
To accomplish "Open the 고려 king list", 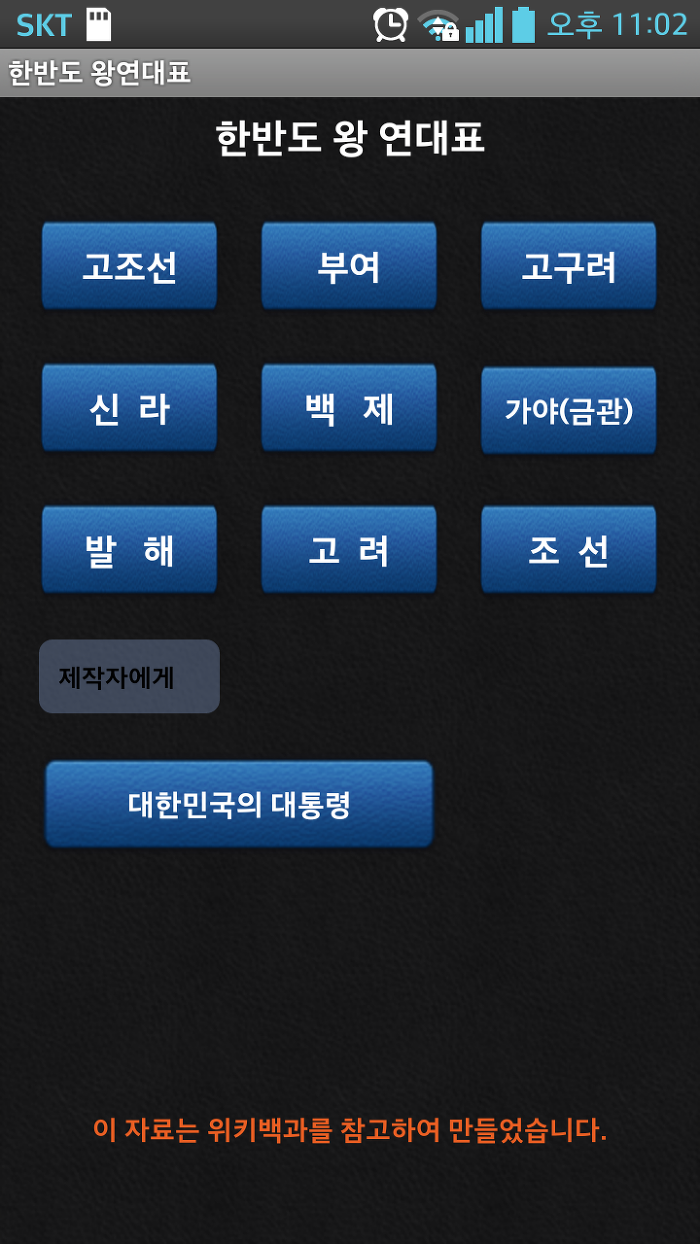I will click(349, 550).
